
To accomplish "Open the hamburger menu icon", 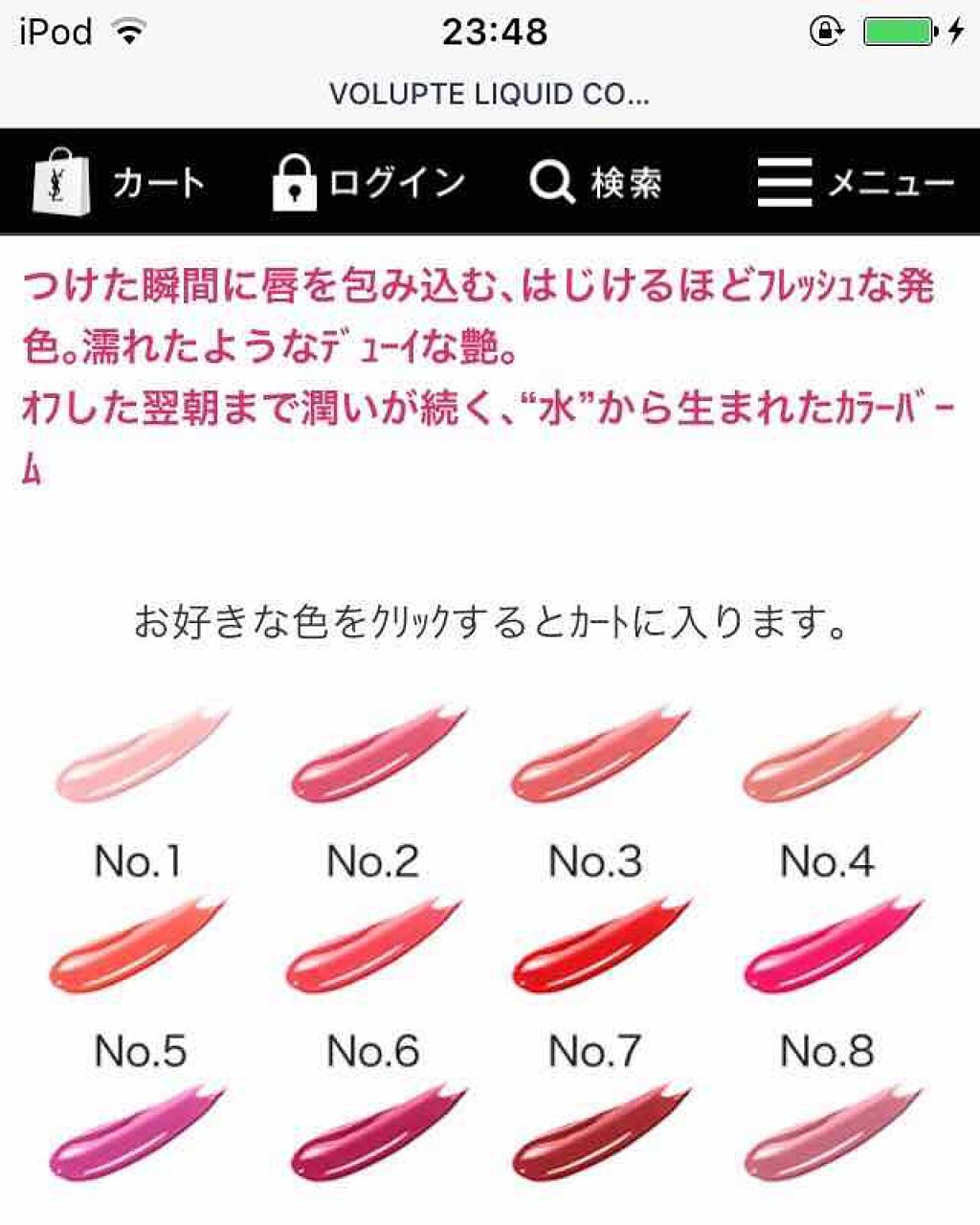I will (785, 182).
